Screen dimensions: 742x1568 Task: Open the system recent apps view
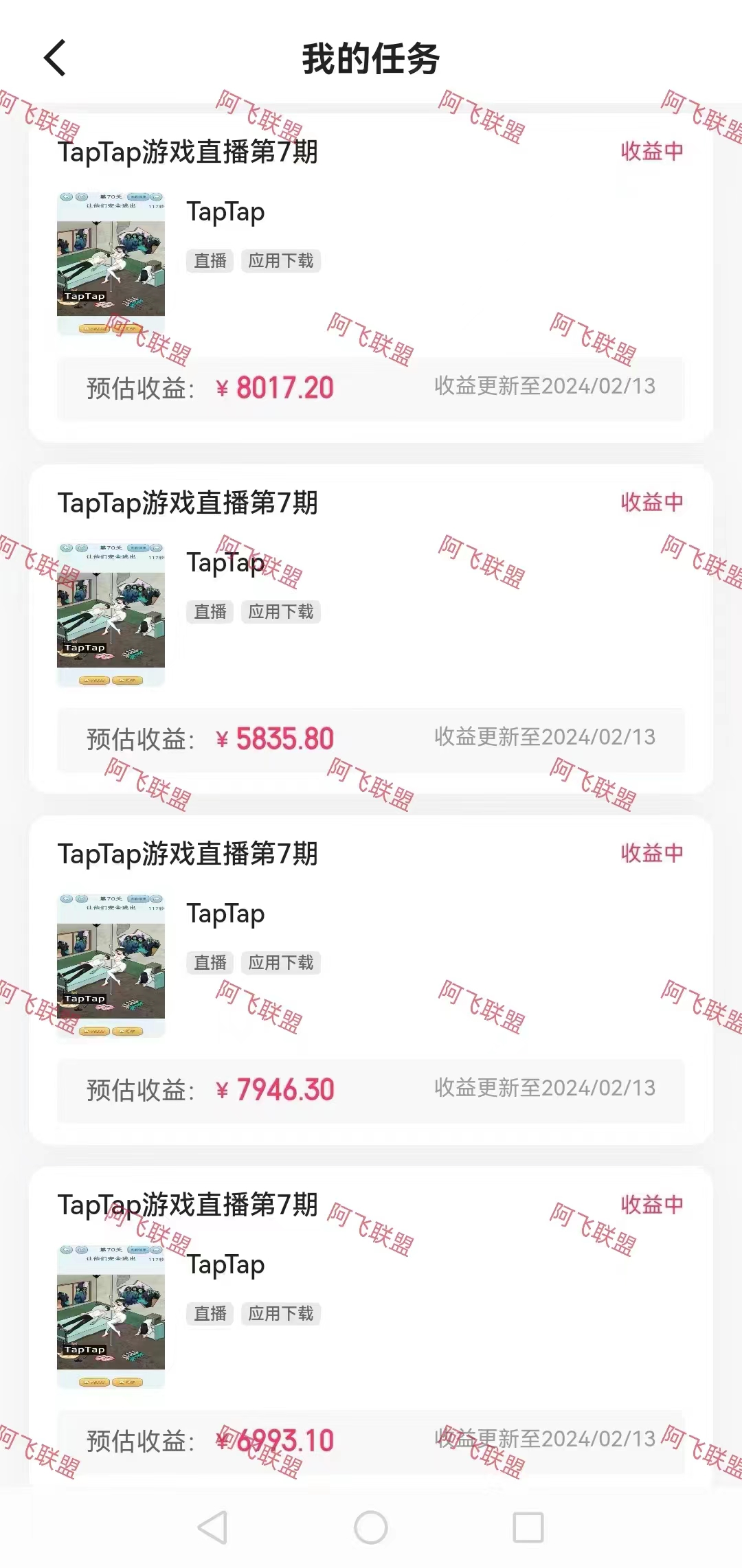click(528, 1527)
